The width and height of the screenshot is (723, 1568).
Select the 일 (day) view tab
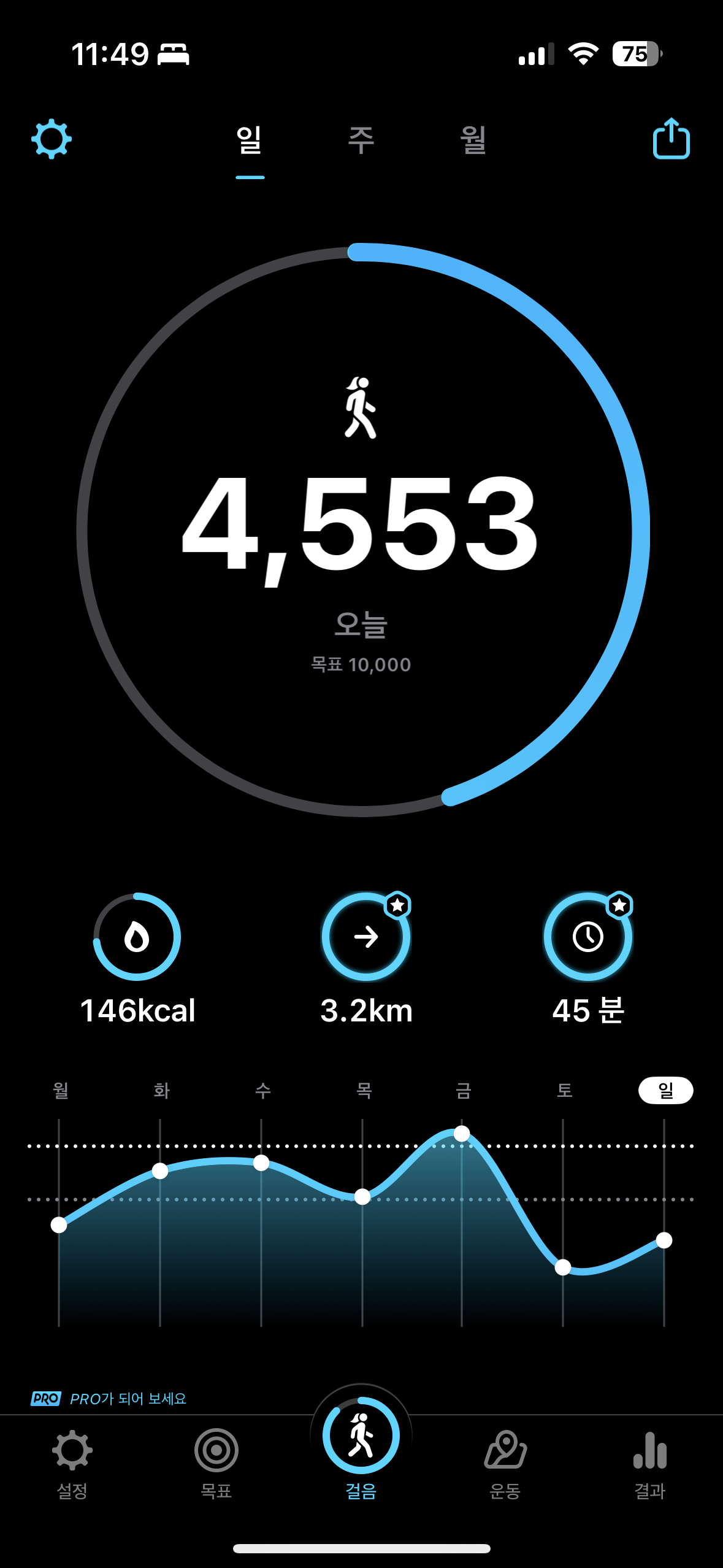tap(250, 140)
